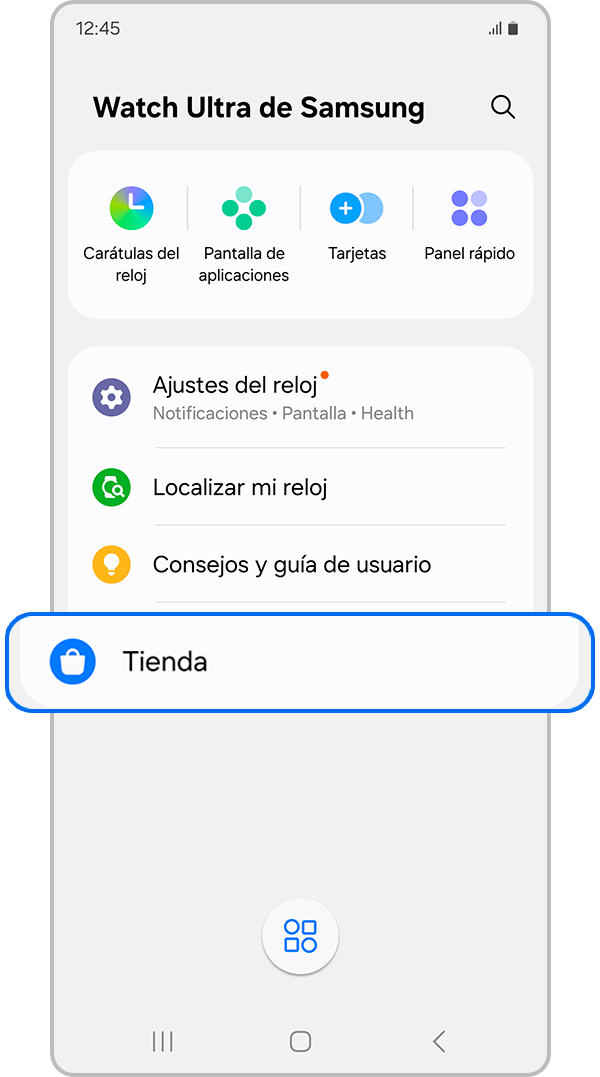This screenshot has width=600, height=1077.
Task: Open the search icon
Action: pos(503,107)
